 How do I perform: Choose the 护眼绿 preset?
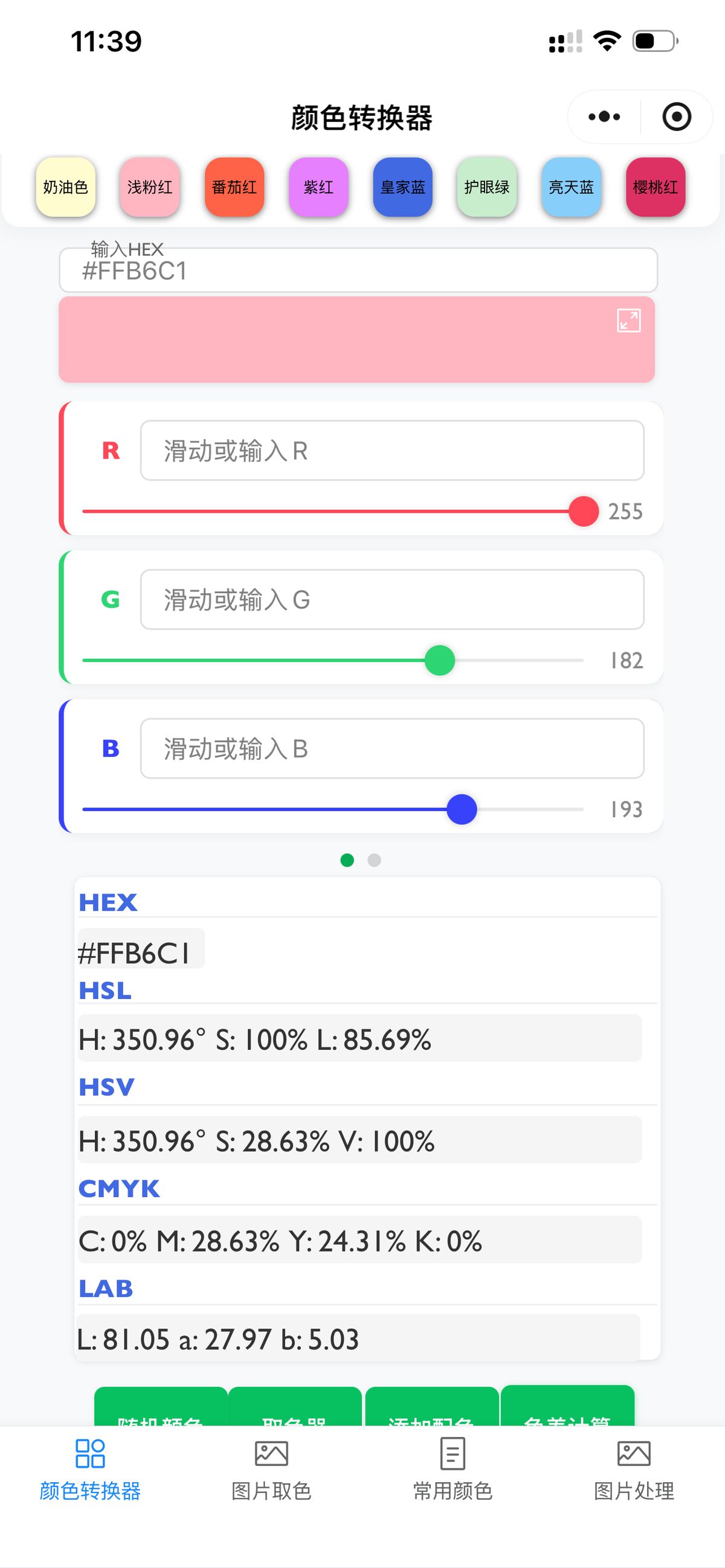(x=486, y=187)
